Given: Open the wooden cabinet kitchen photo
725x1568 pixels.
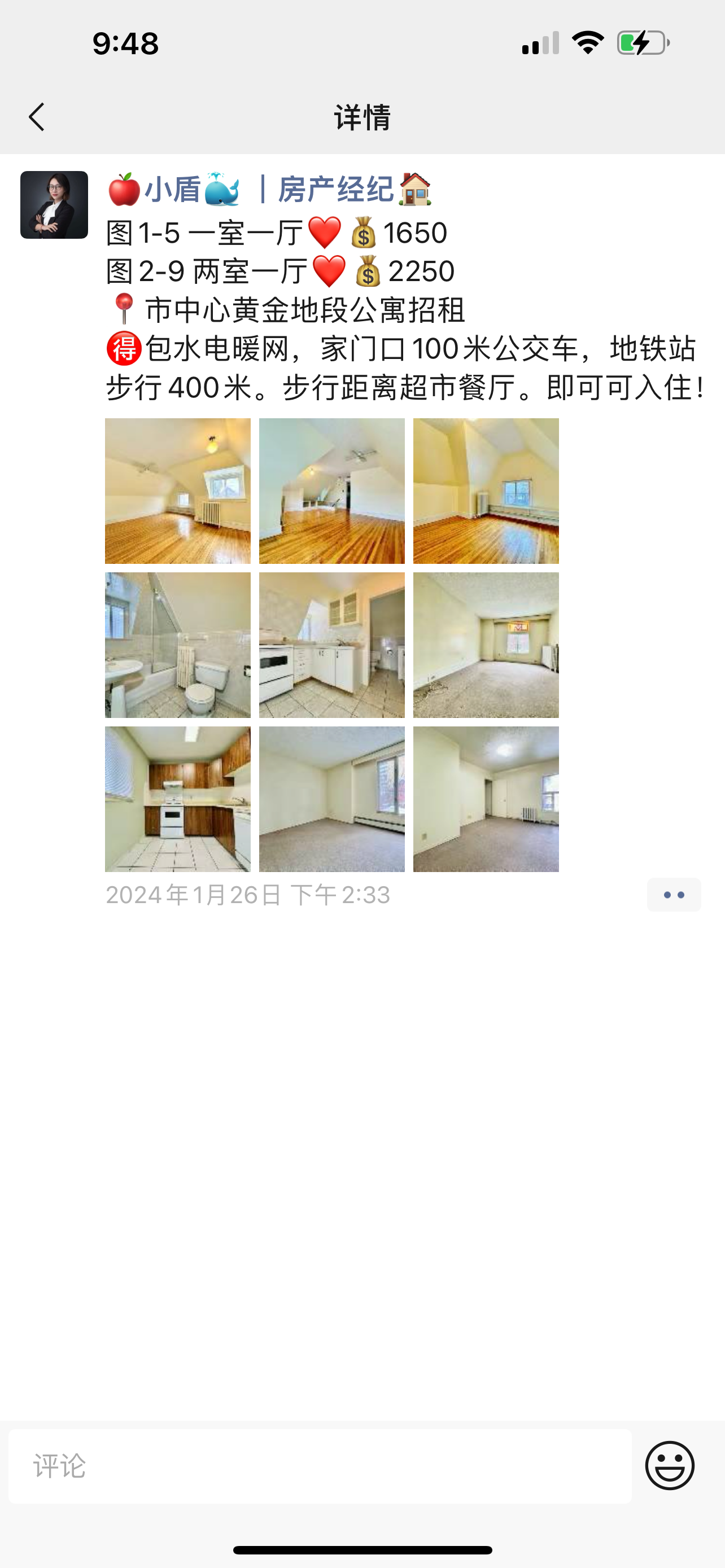Looking at the screenshot, I should 178,799.
